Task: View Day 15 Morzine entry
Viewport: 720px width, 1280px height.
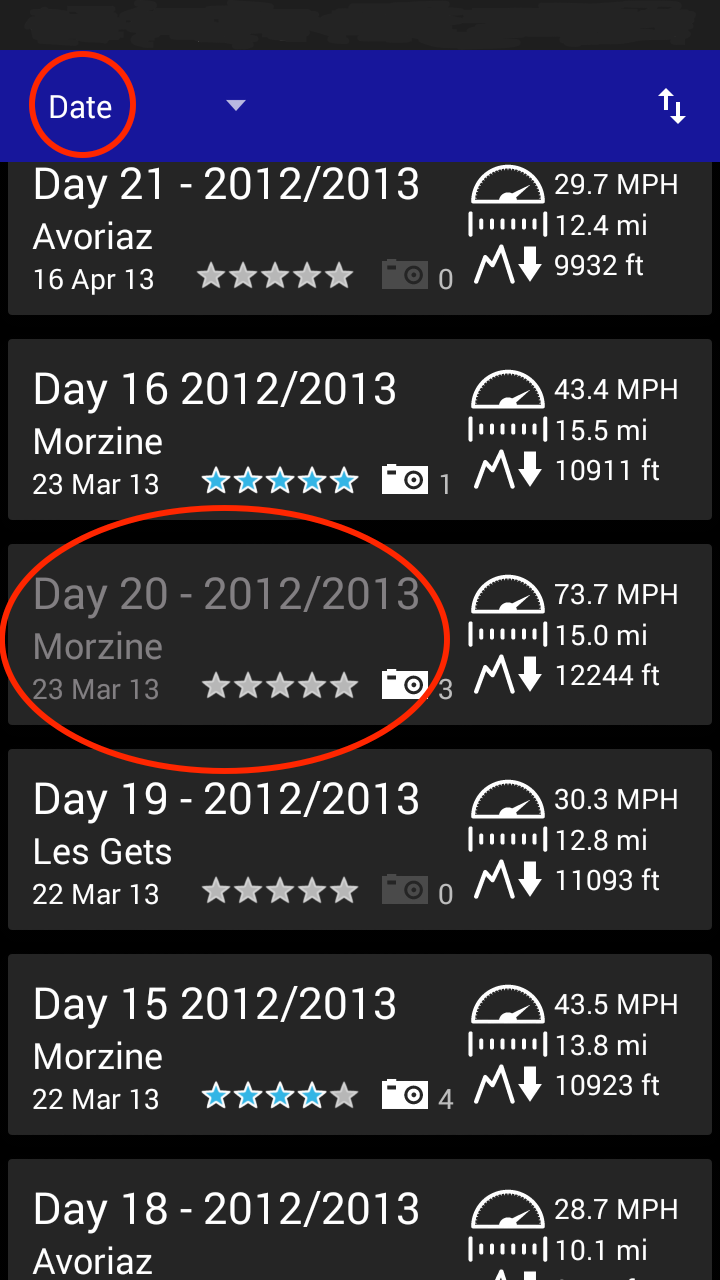Action: [x=360, y=1045]
